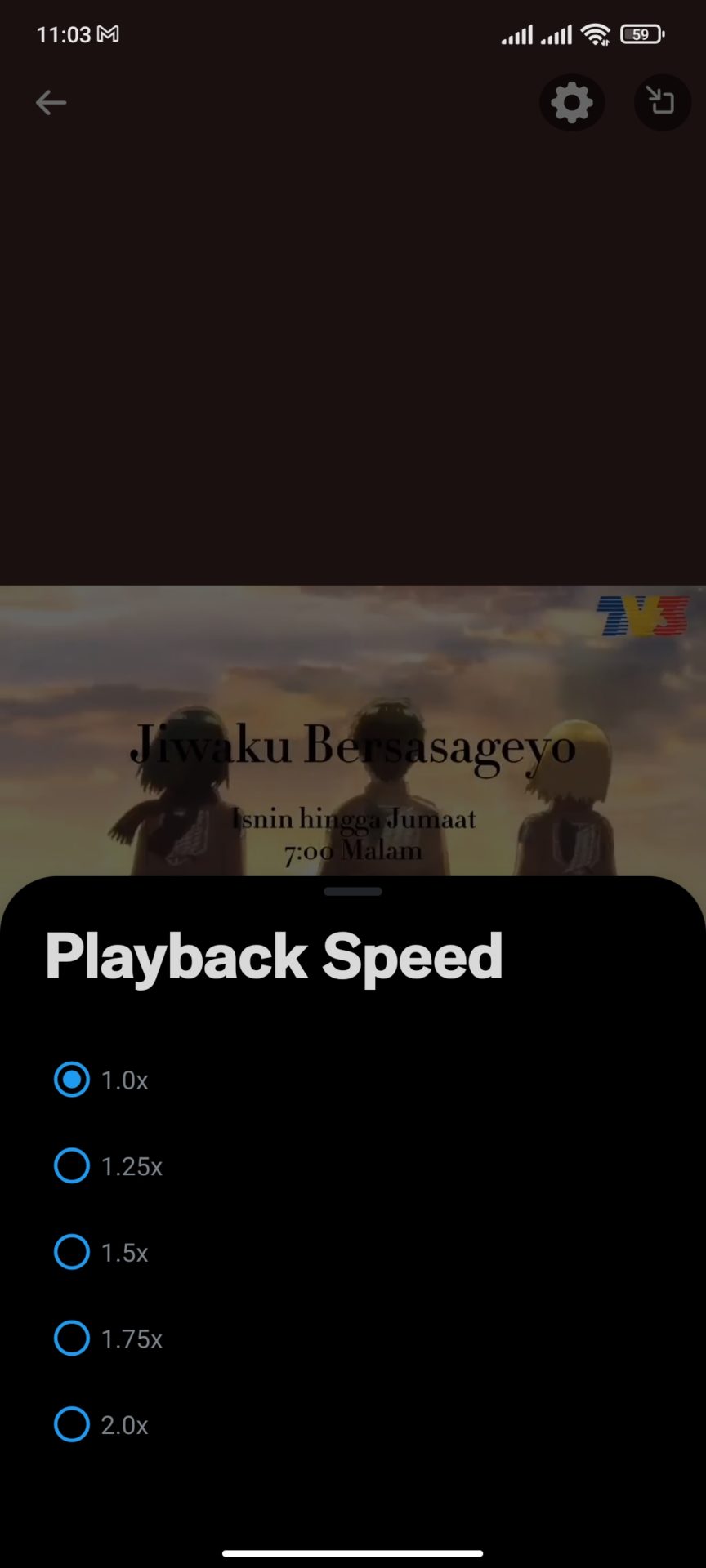Select 1.0x playback speed

(x=72, y=1080)
